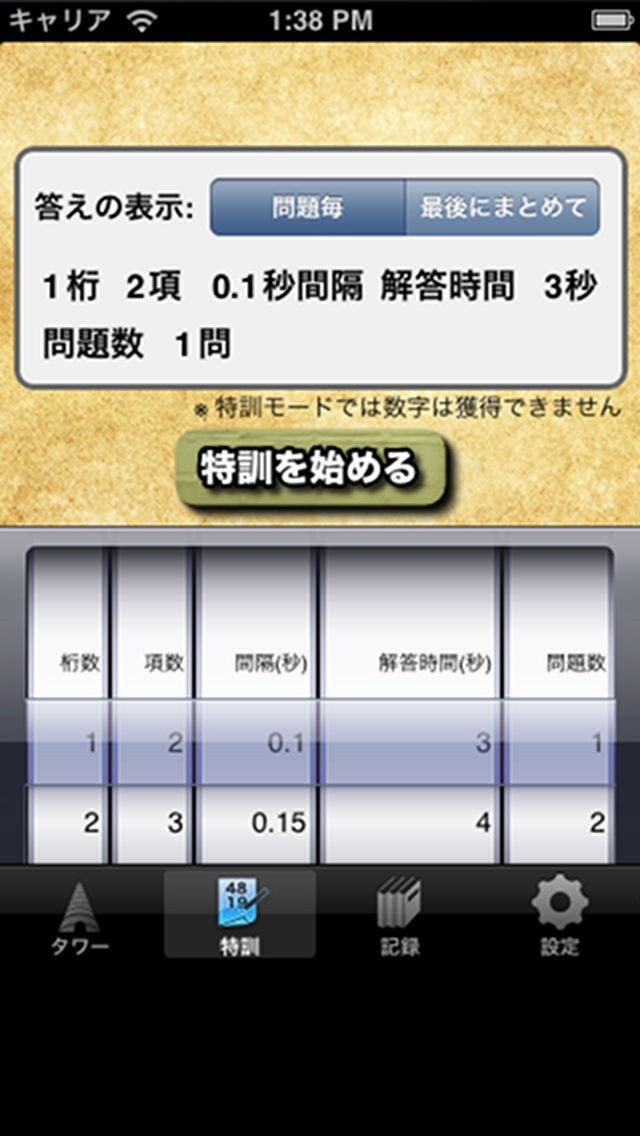
Task: Choose 3 in the 項数 picker column
Action: click(x=152, y=824)
